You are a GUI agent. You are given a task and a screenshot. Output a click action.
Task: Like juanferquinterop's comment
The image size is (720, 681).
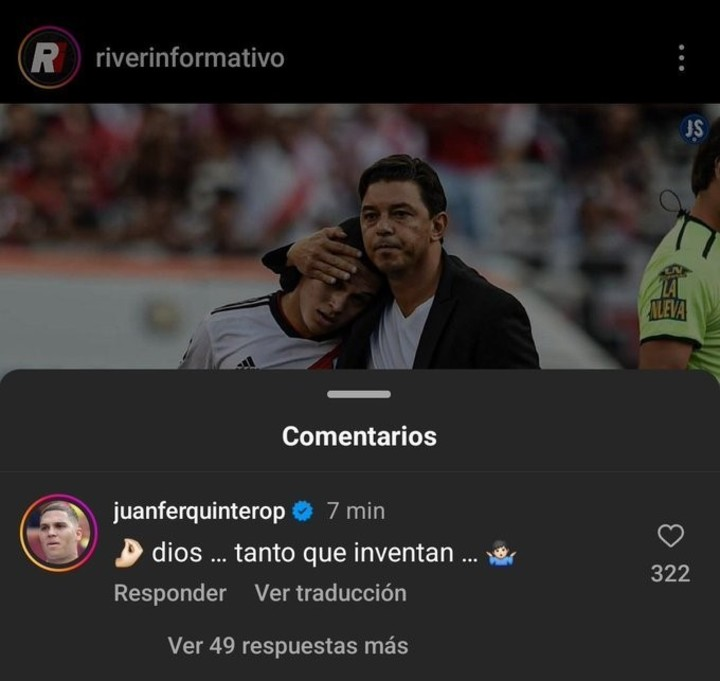[x=670, y=537]
